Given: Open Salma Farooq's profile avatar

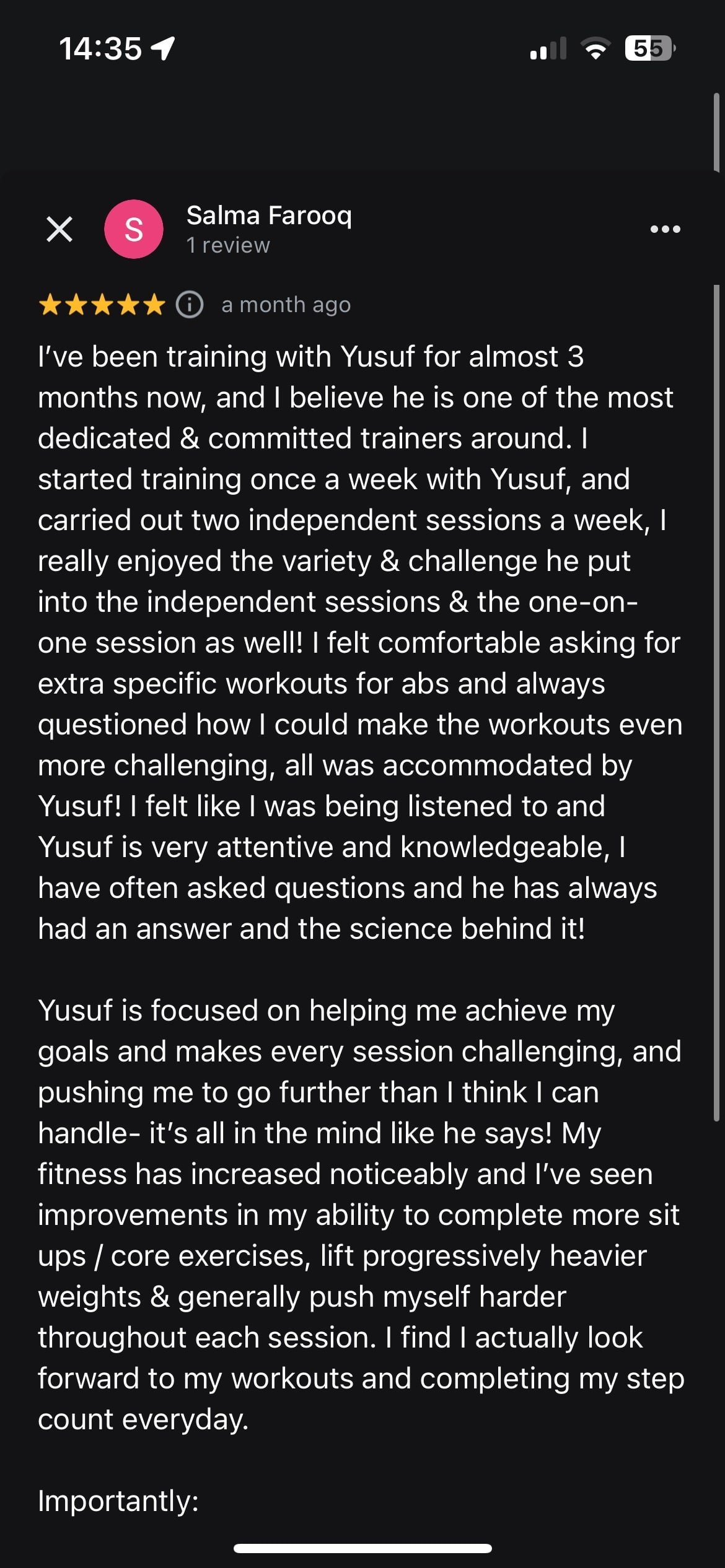Looking at the screenshot, I should pos(134,229).
